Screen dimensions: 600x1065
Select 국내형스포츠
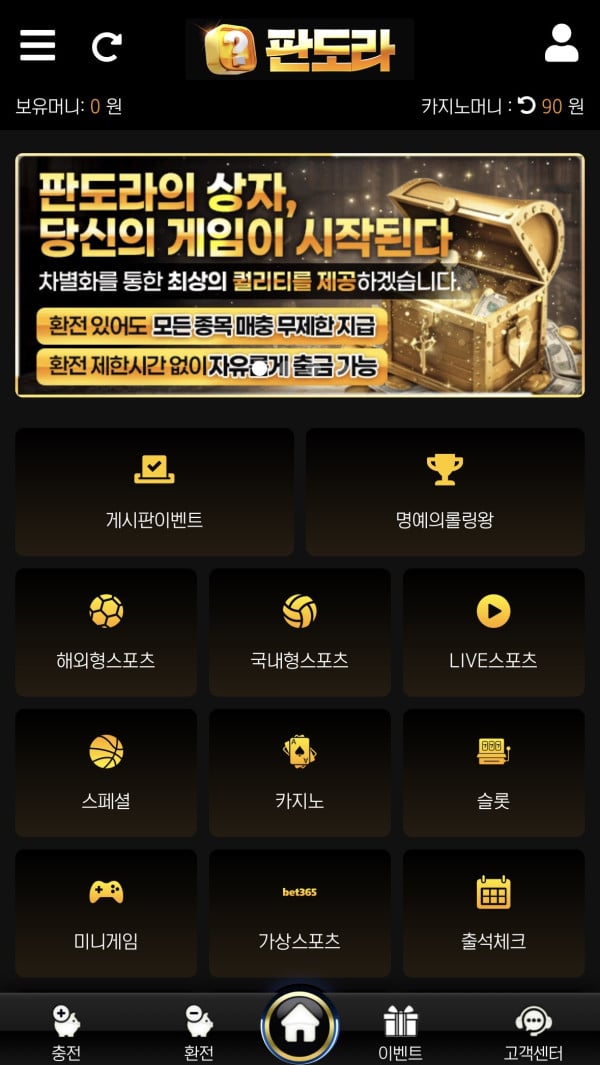pos(299,632)
